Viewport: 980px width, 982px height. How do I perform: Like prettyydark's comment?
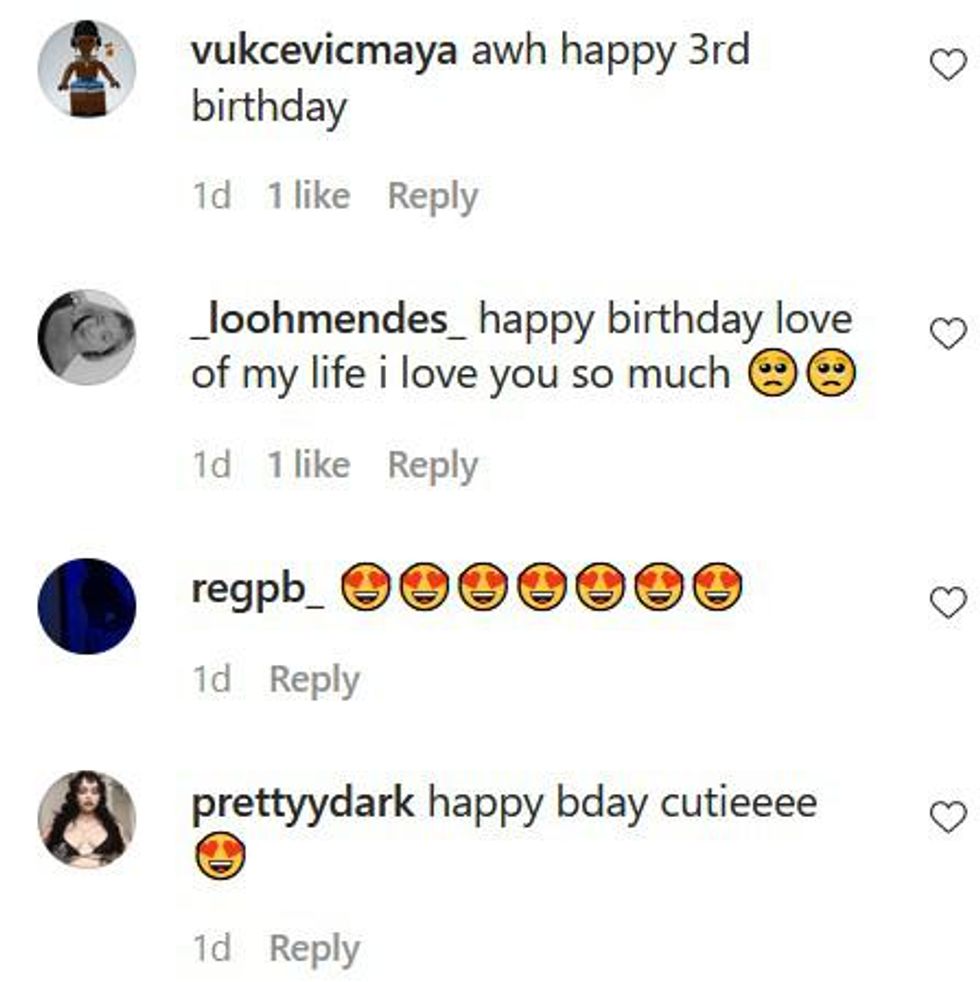click(948, 817)
